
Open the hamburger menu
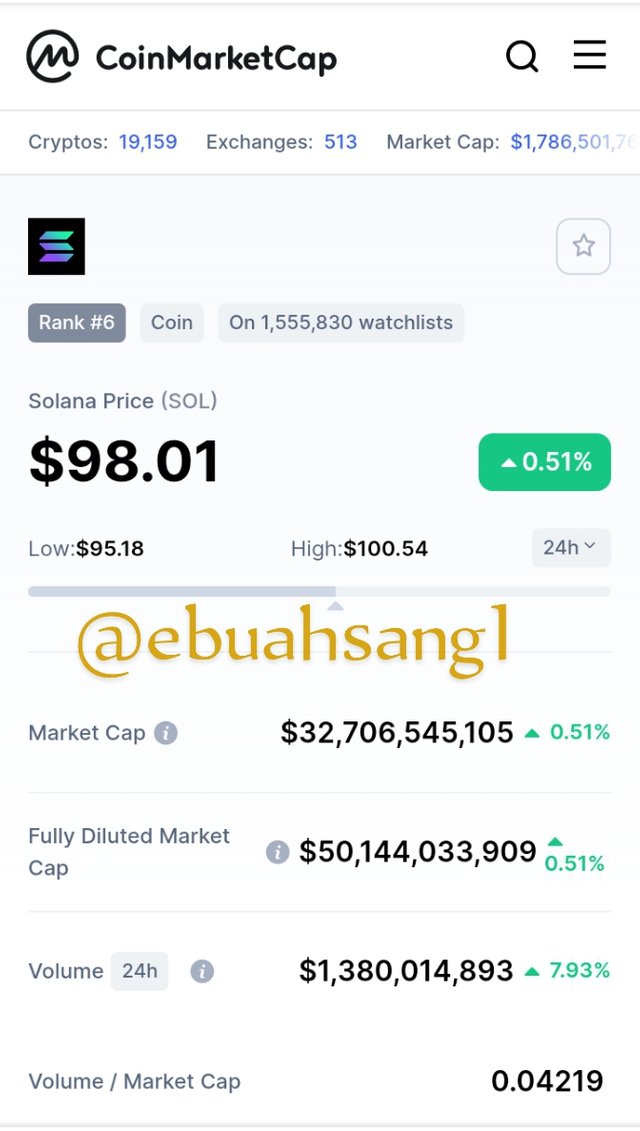590,55
